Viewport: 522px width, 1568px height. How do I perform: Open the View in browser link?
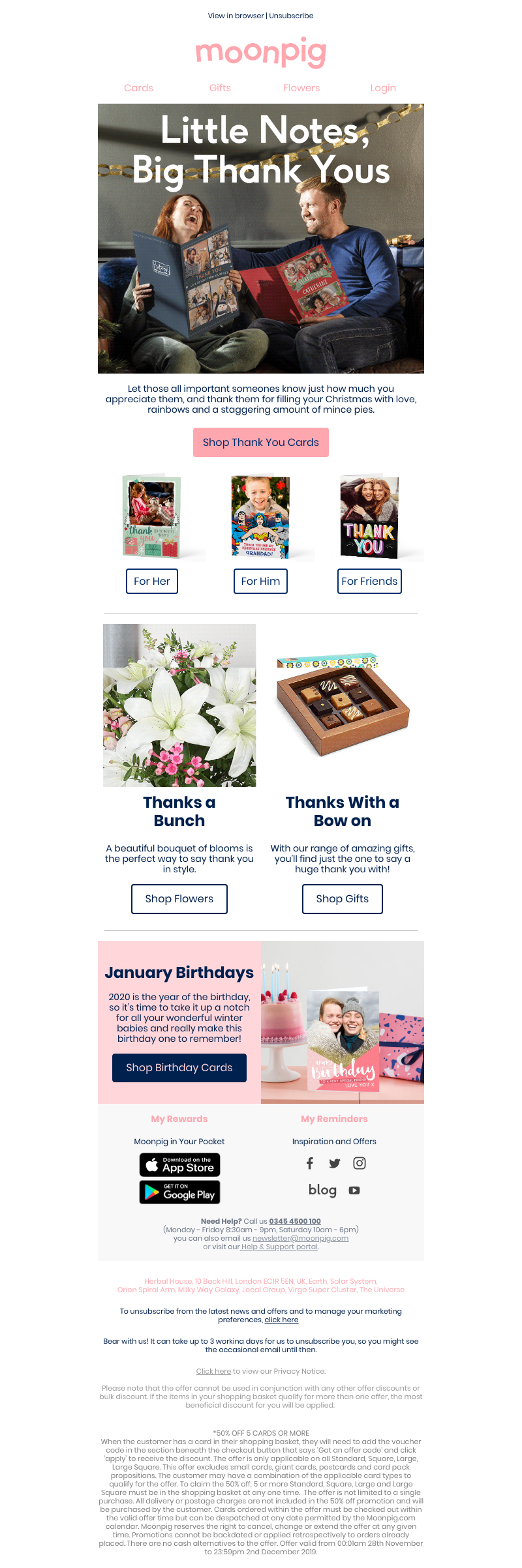click(x=236, y=16)
